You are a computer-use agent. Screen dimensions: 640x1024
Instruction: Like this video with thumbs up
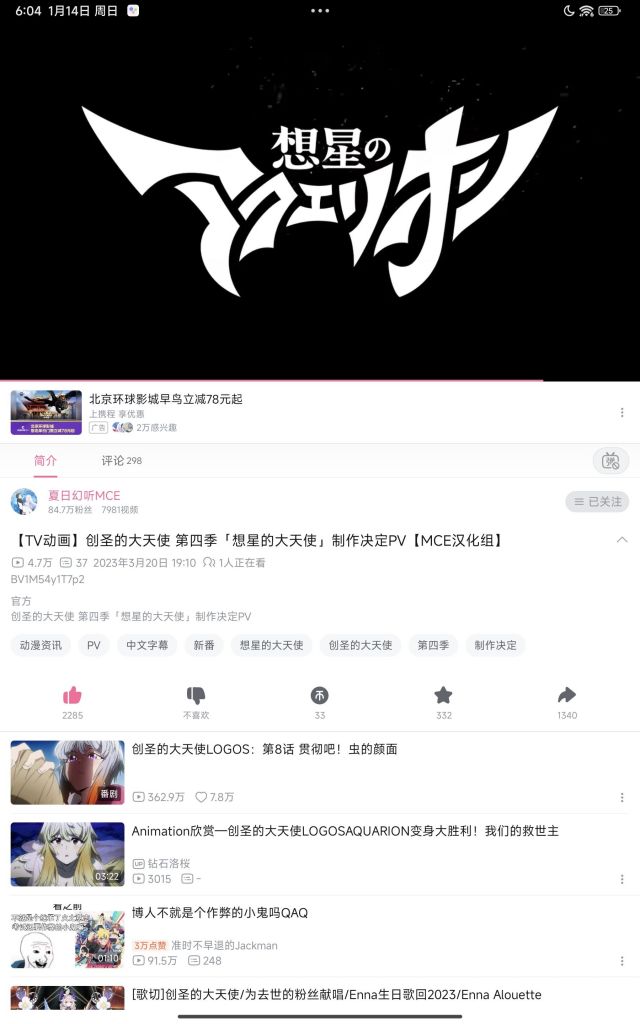tap(72, 696)
